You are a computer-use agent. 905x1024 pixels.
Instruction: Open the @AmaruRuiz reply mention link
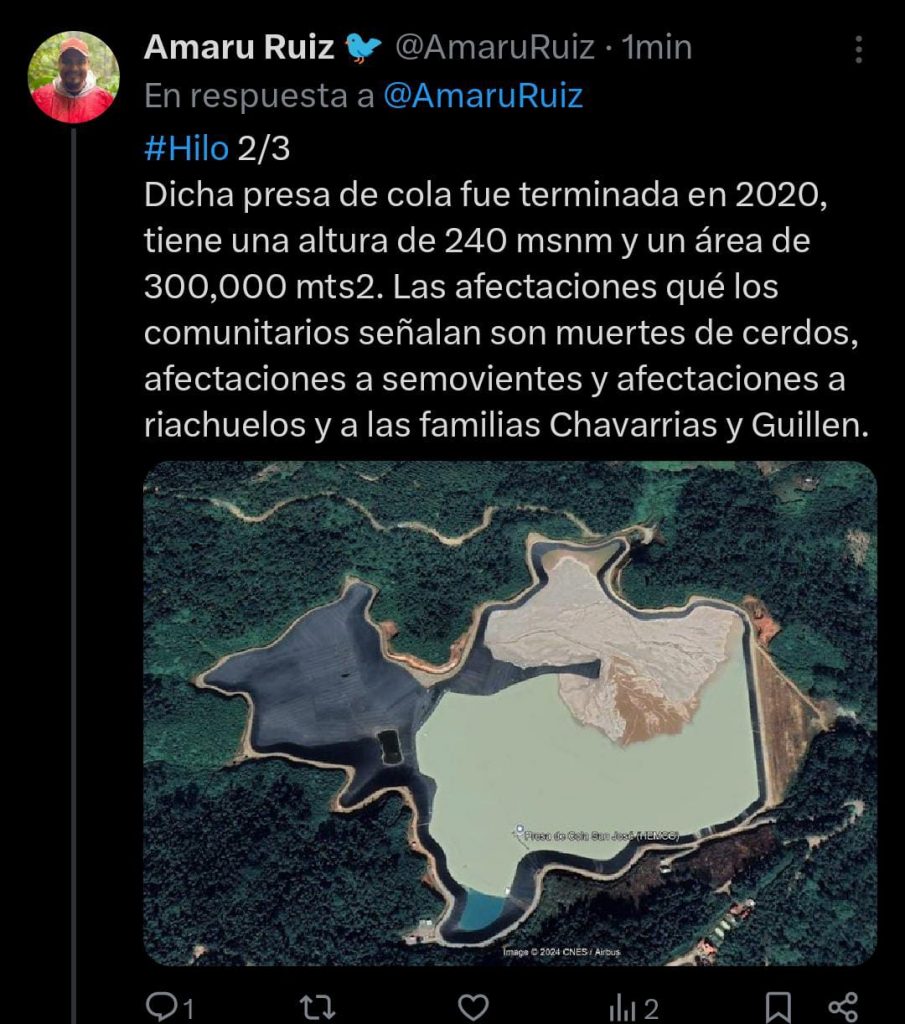tap(483, 97)
